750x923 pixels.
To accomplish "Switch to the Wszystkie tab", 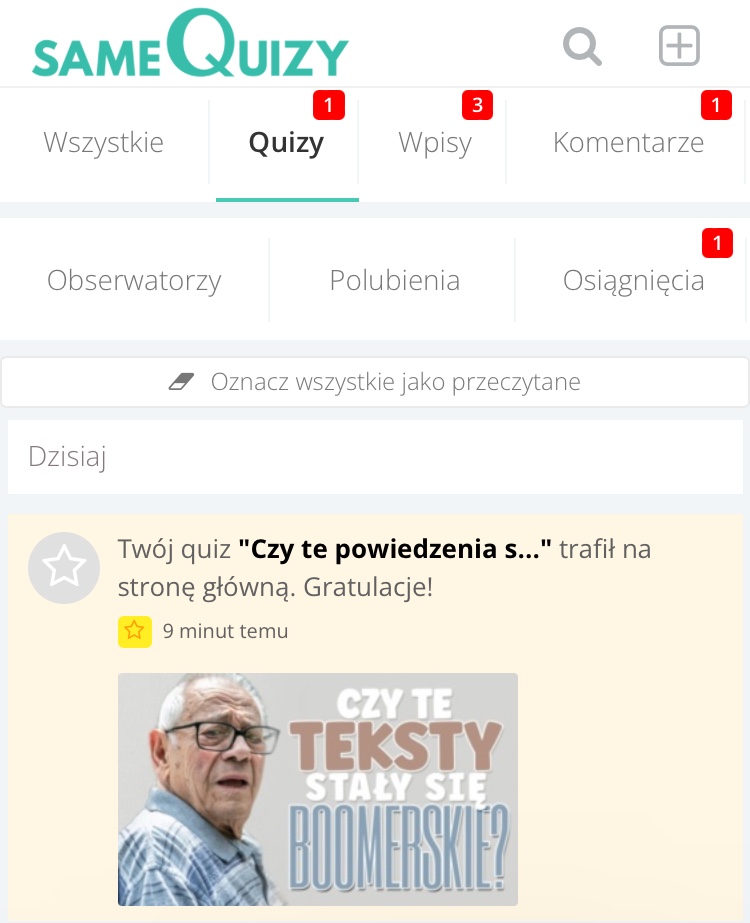I will (103, 143).
